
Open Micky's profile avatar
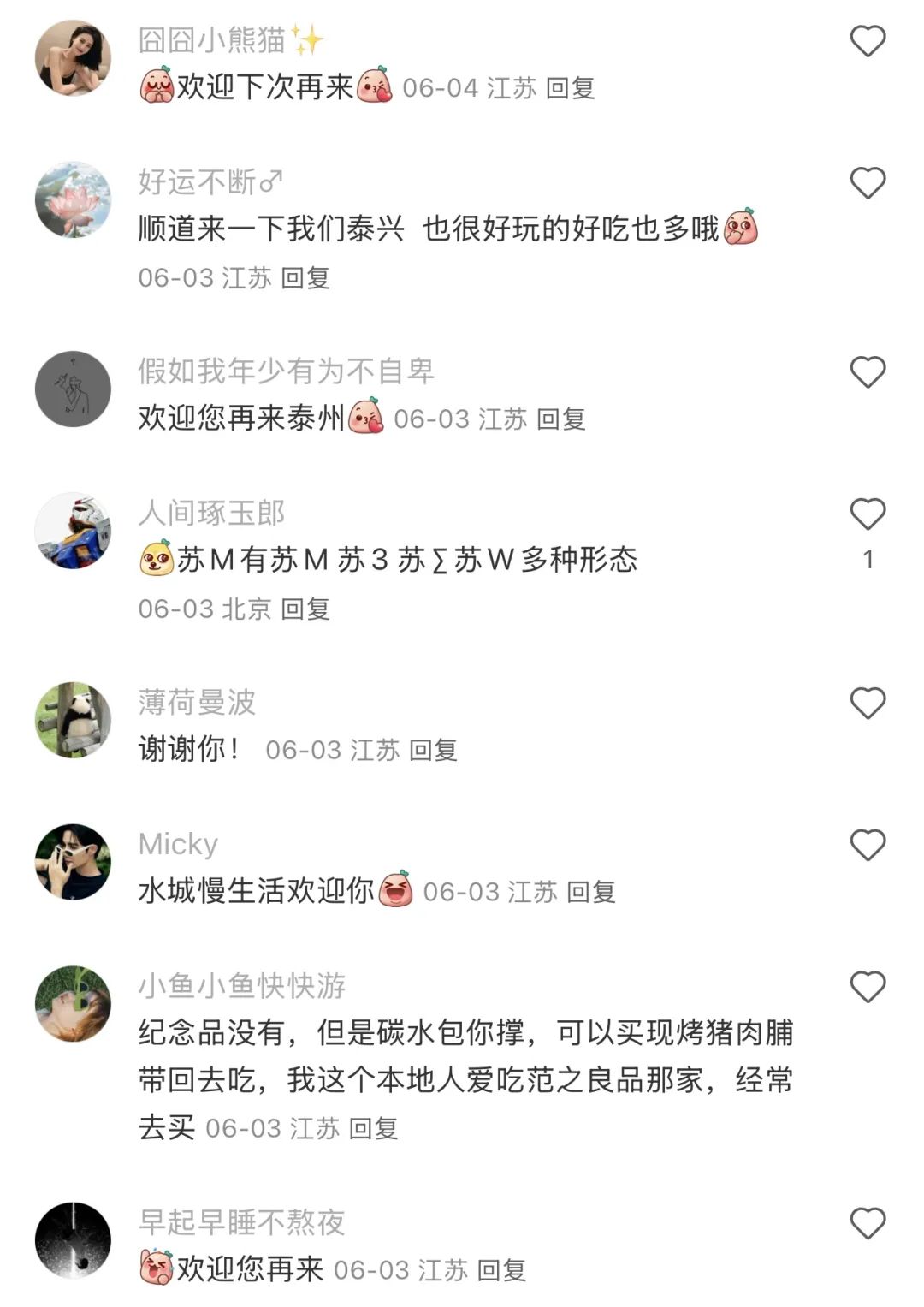coord(73,863)
